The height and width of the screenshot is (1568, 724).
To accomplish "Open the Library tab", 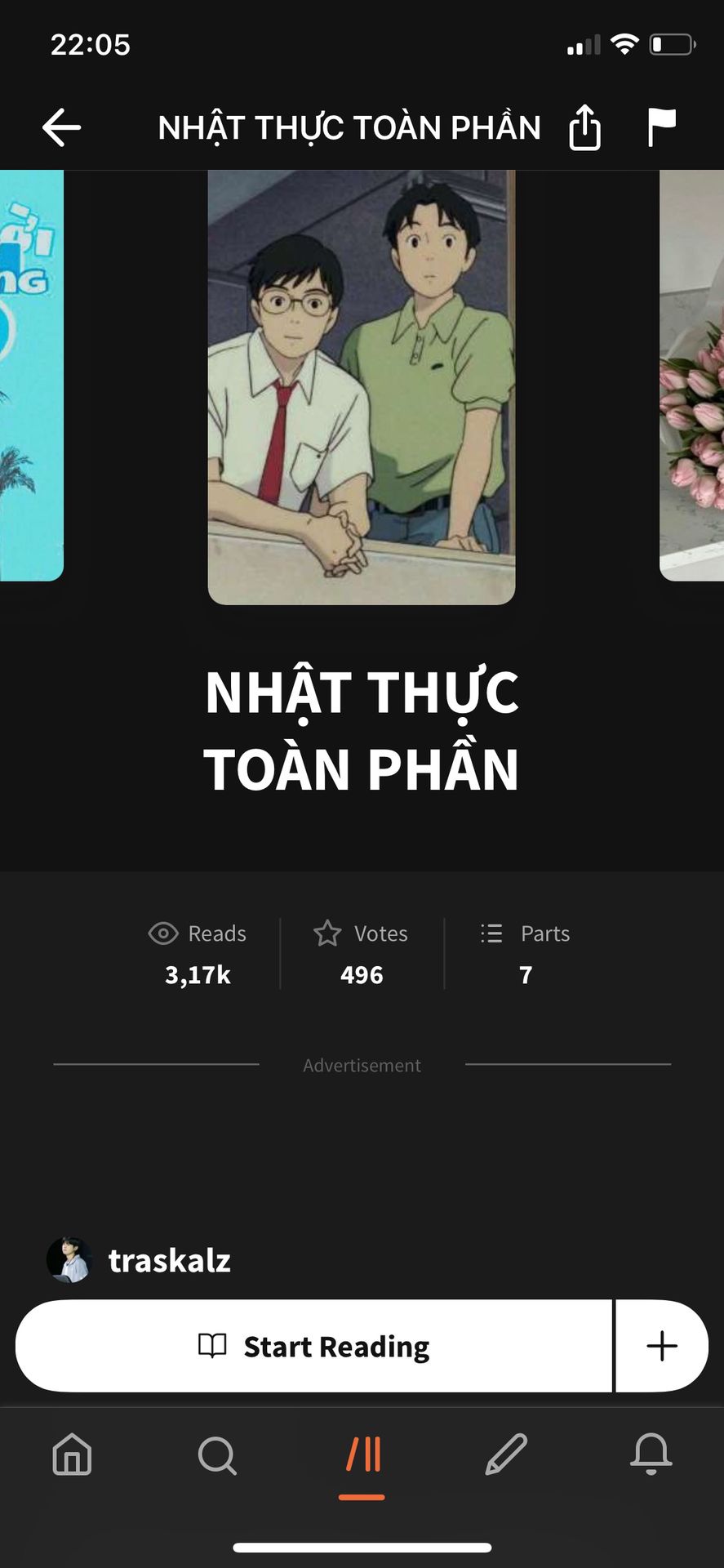I will click(362, 1455).
